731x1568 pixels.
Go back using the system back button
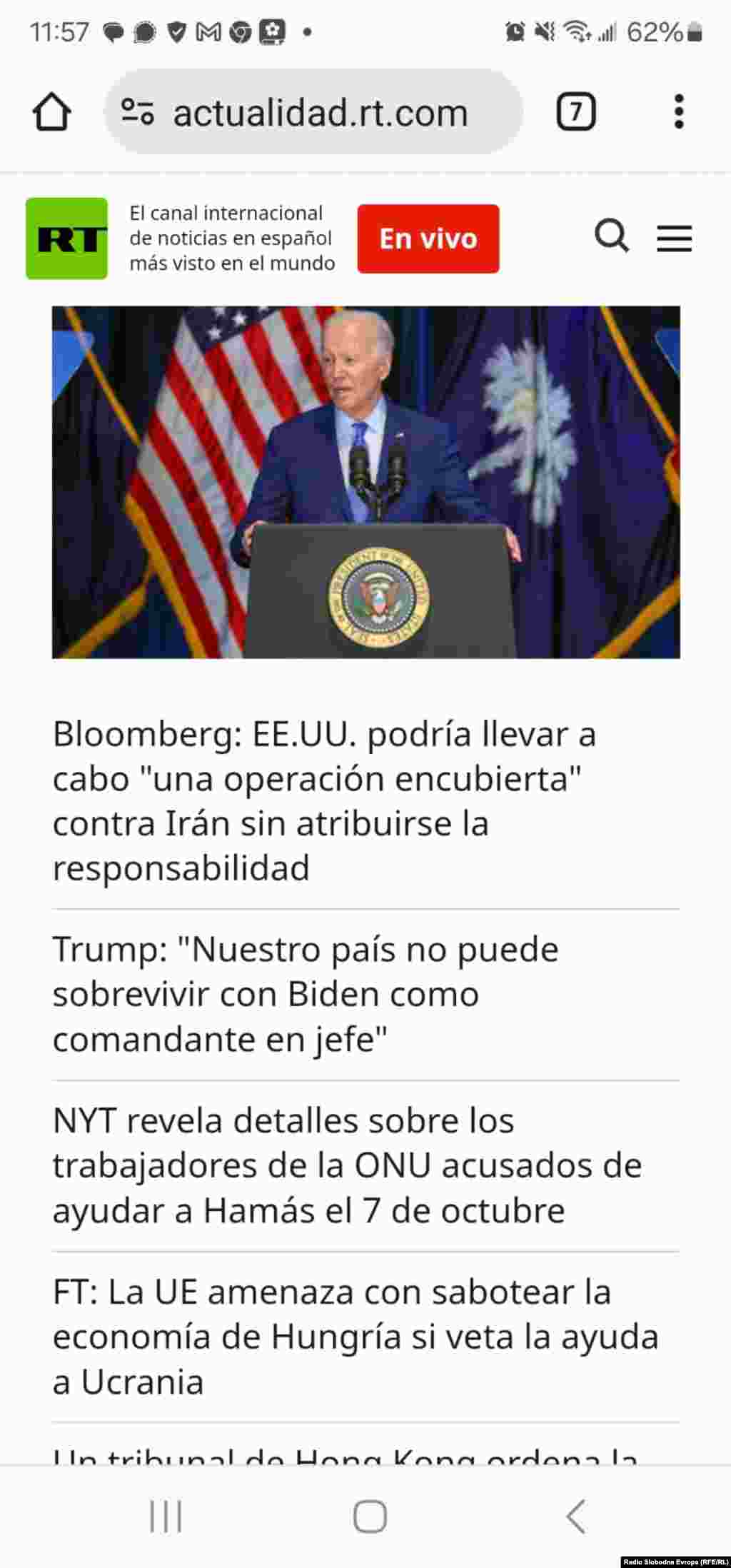pos(575,1516)
